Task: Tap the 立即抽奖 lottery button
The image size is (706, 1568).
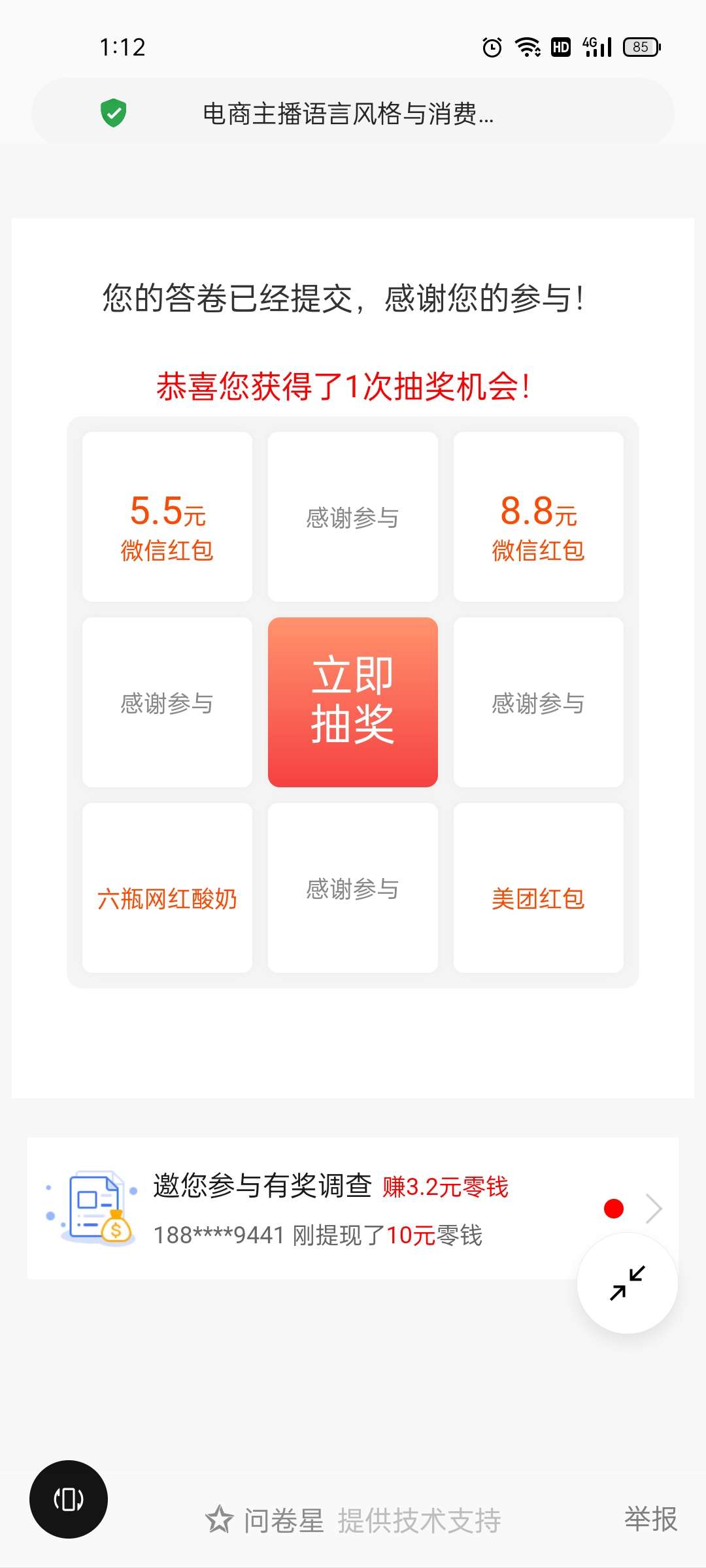Action: [352, 702]
